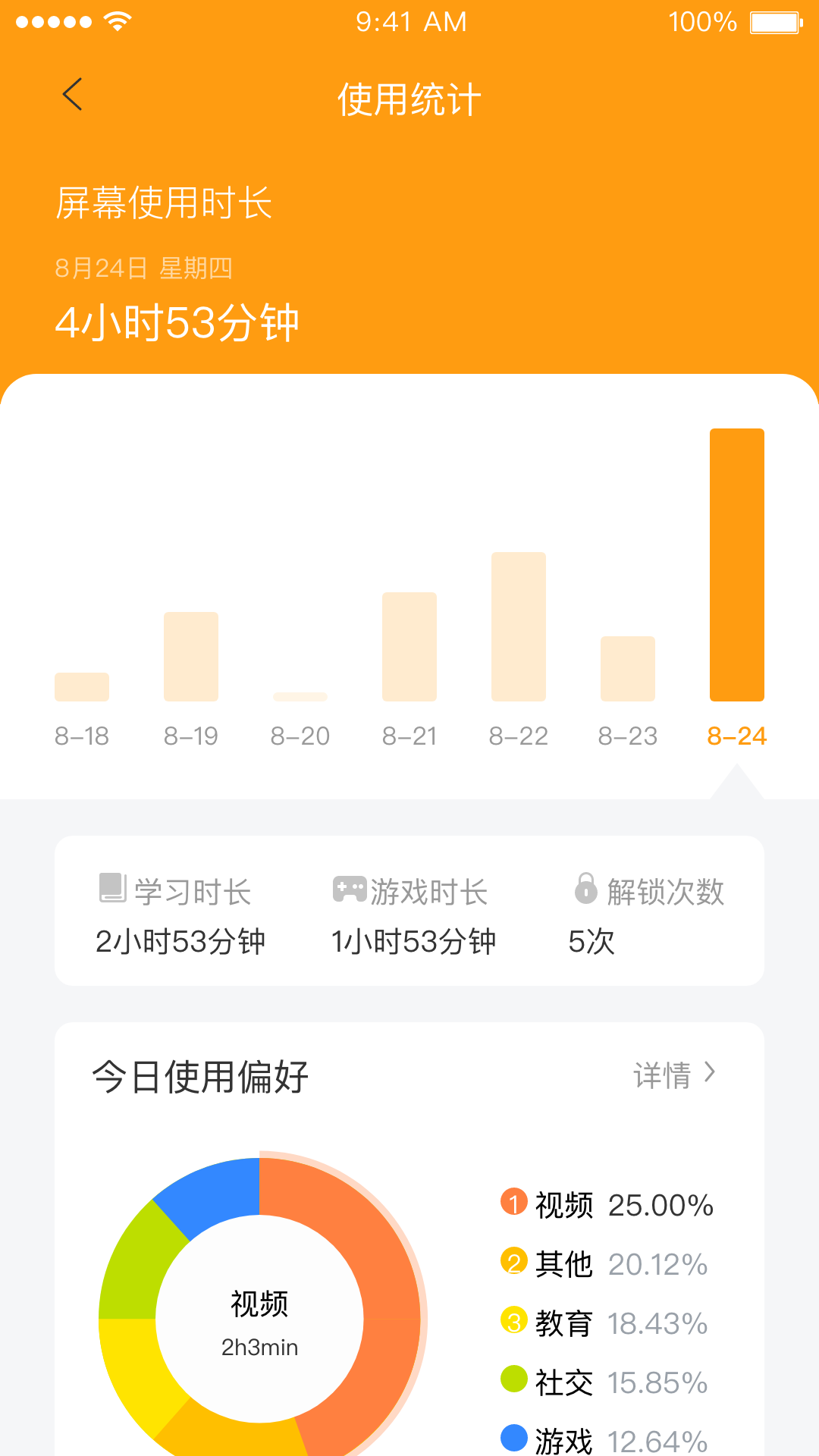Select the highlighted 8-24 date tab
819x1456 pixels.
pyautogui.click(x=736, y=735)
